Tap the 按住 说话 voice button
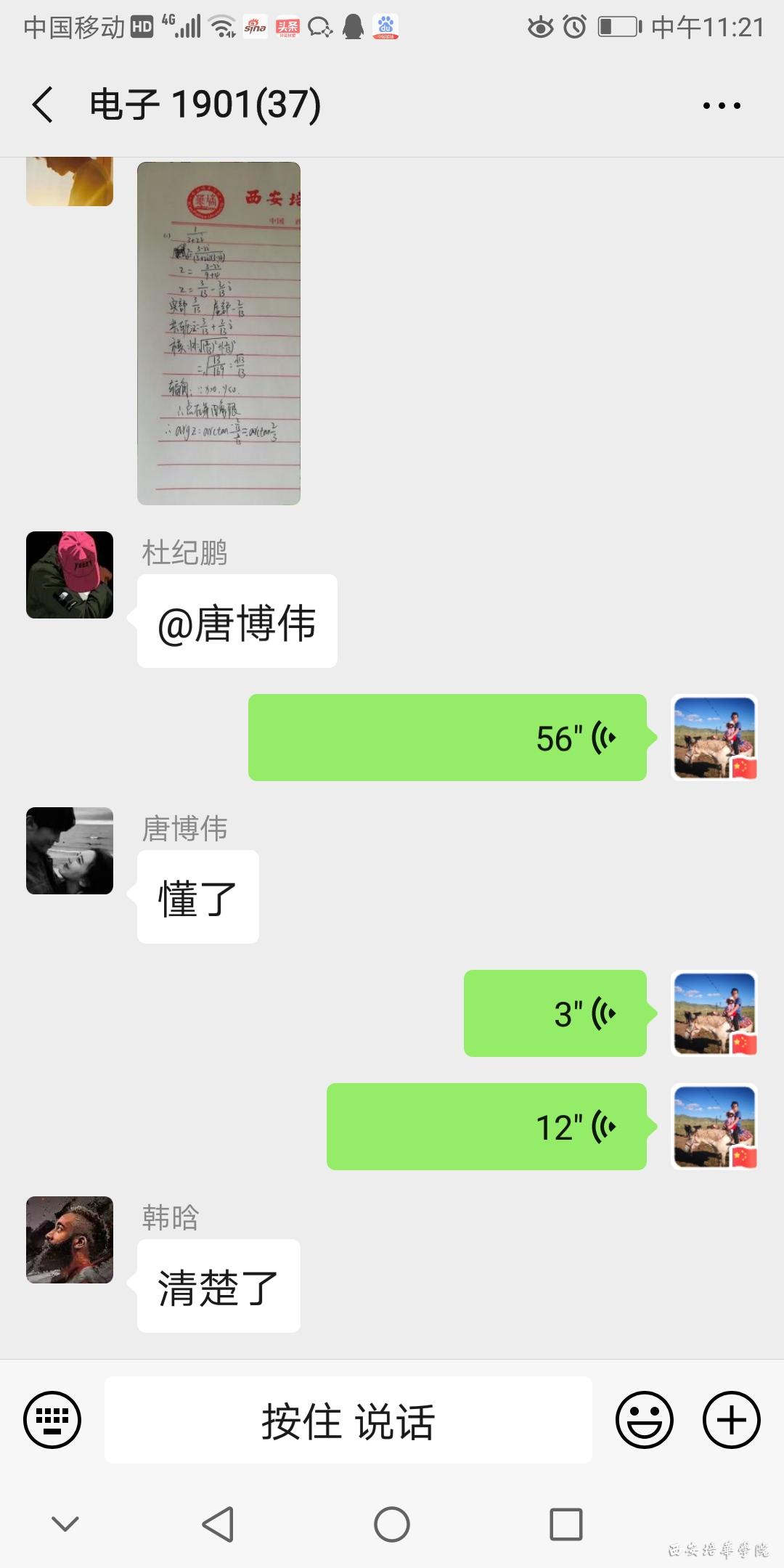 (348, 1420)
